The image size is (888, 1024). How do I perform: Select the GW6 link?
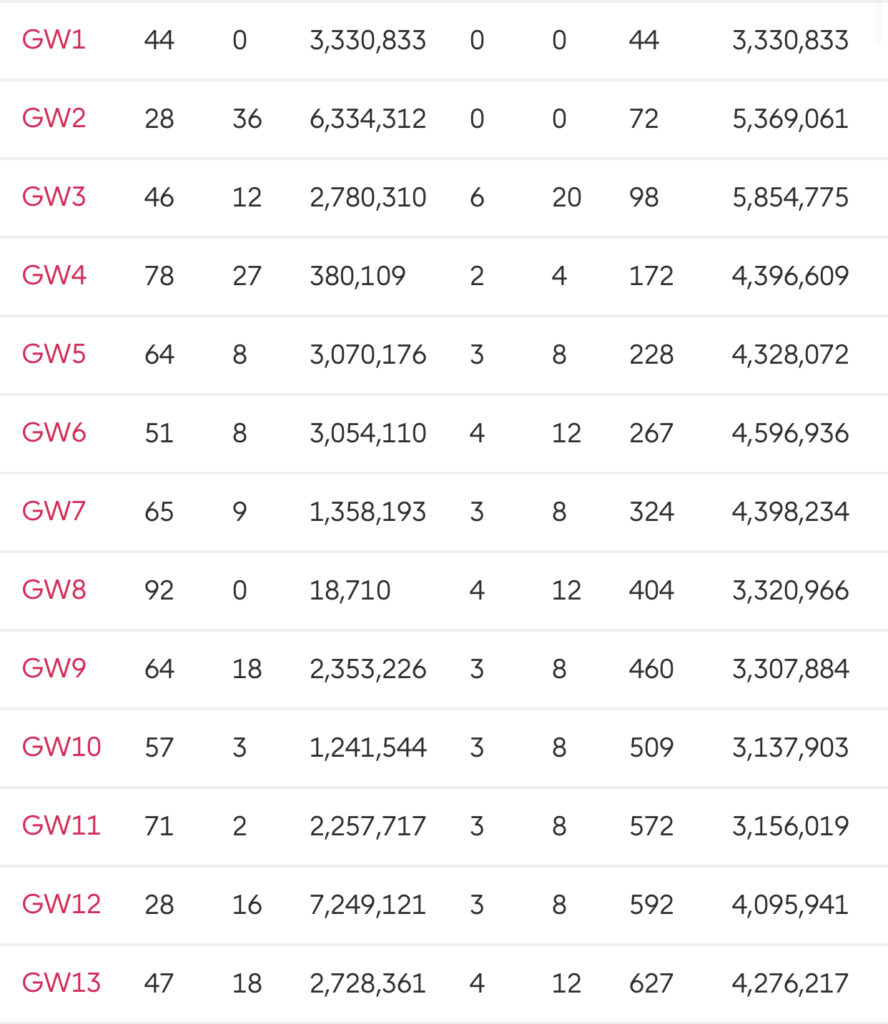[x=54, y=433]
